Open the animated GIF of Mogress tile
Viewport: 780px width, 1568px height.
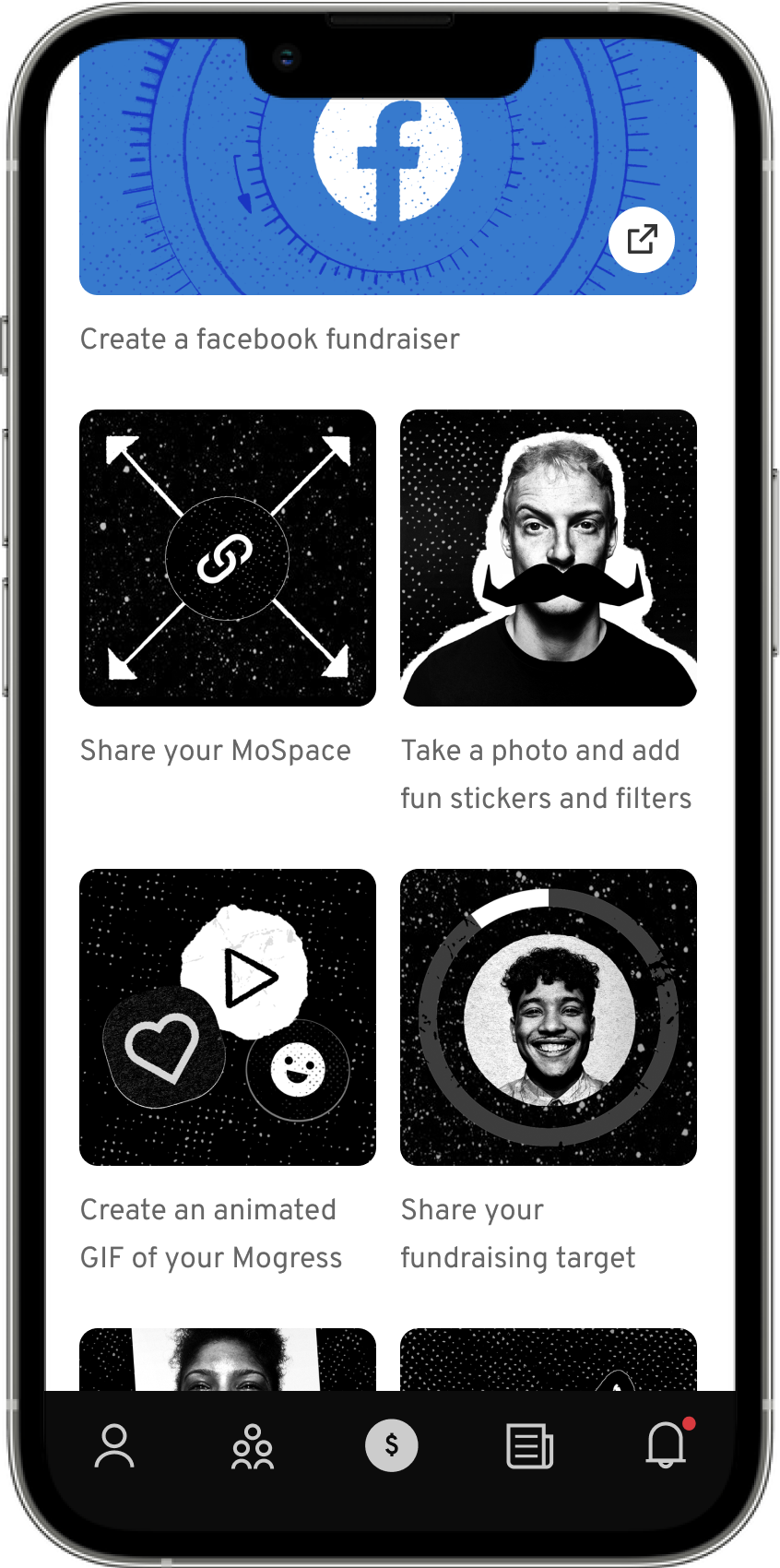228,1017
